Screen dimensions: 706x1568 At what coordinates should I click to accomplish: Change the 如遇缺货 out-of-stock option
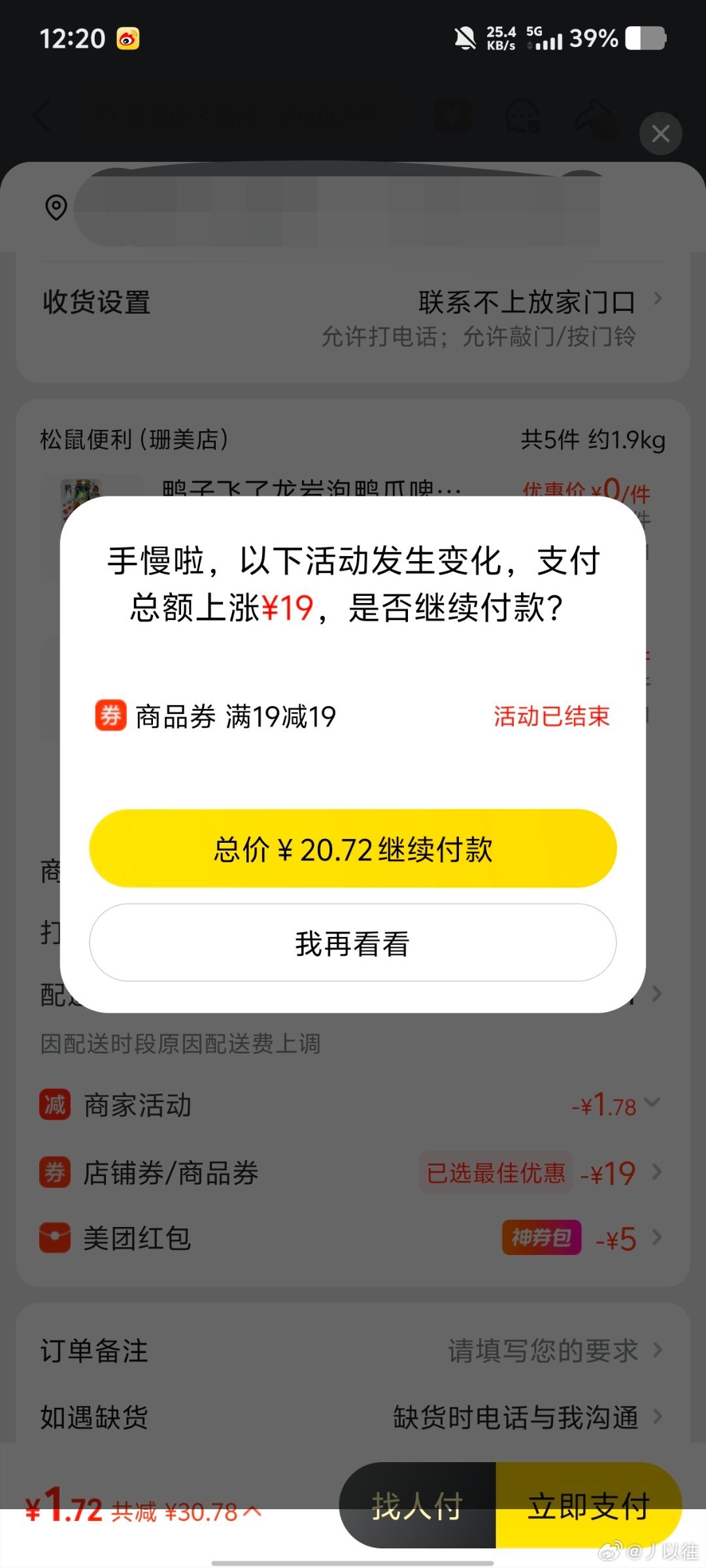353,1417
